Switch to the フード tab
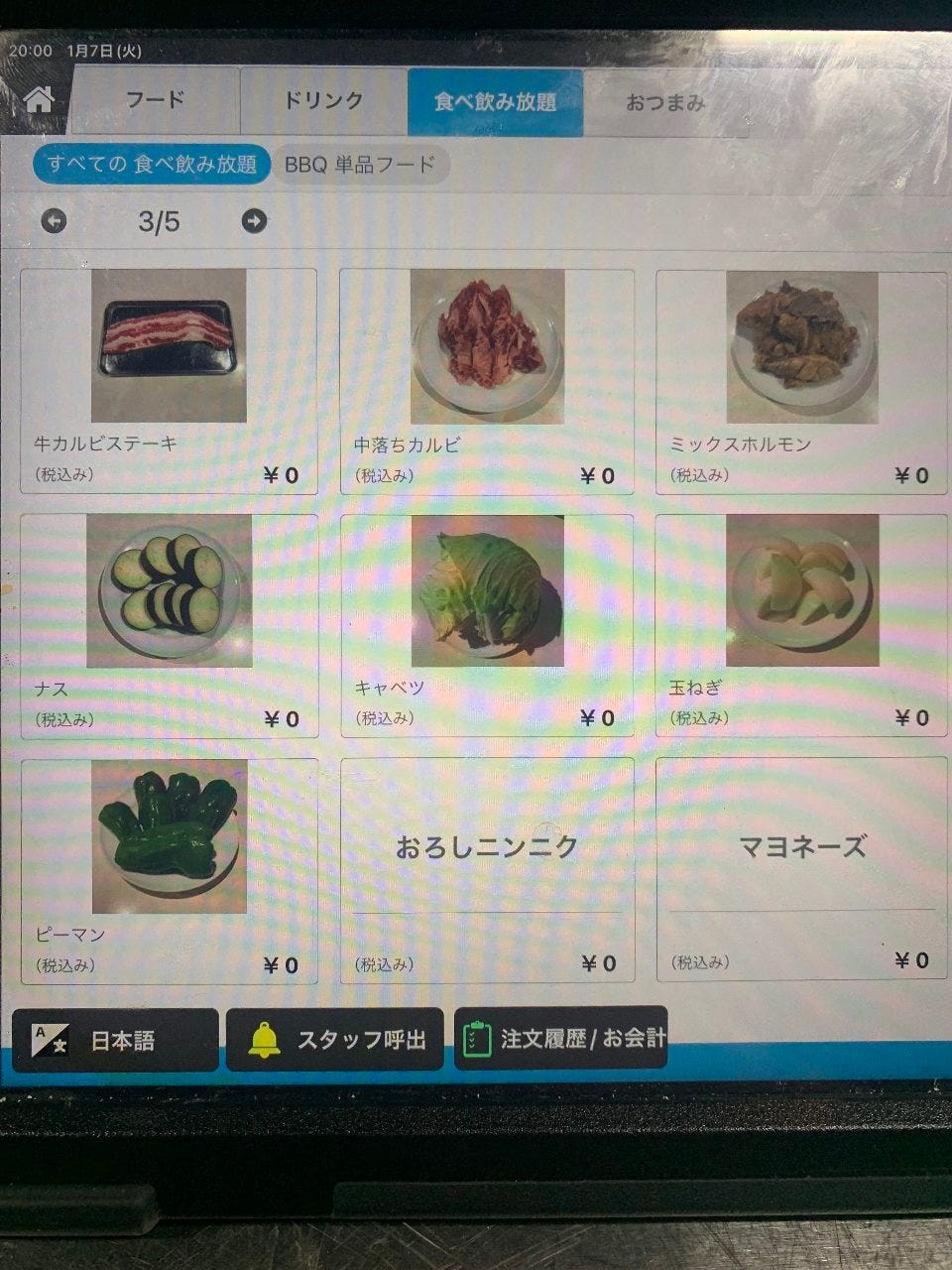The image size is (952, 1270). 156,100
